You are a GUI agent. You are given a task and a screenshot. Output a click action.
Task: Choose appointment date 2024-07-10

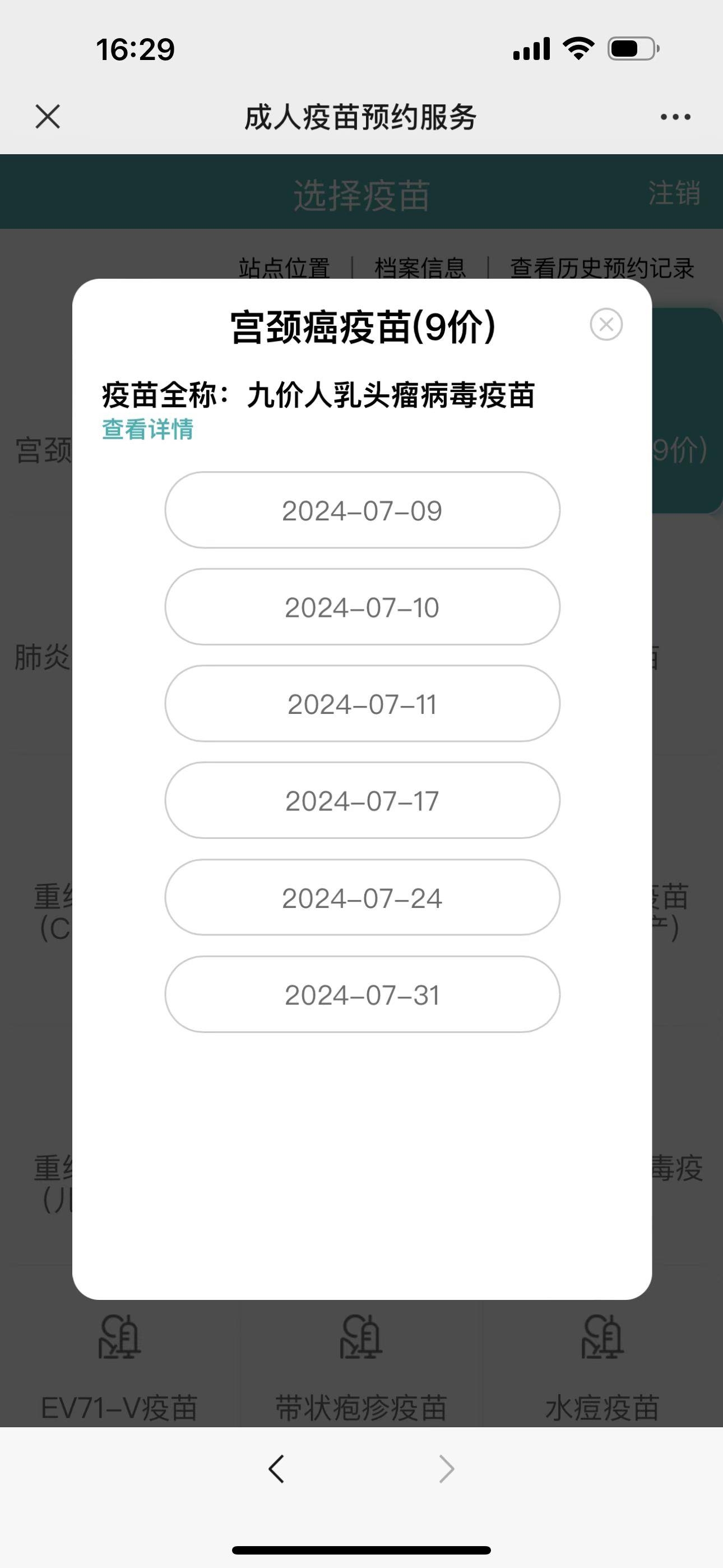pos(362,607)
